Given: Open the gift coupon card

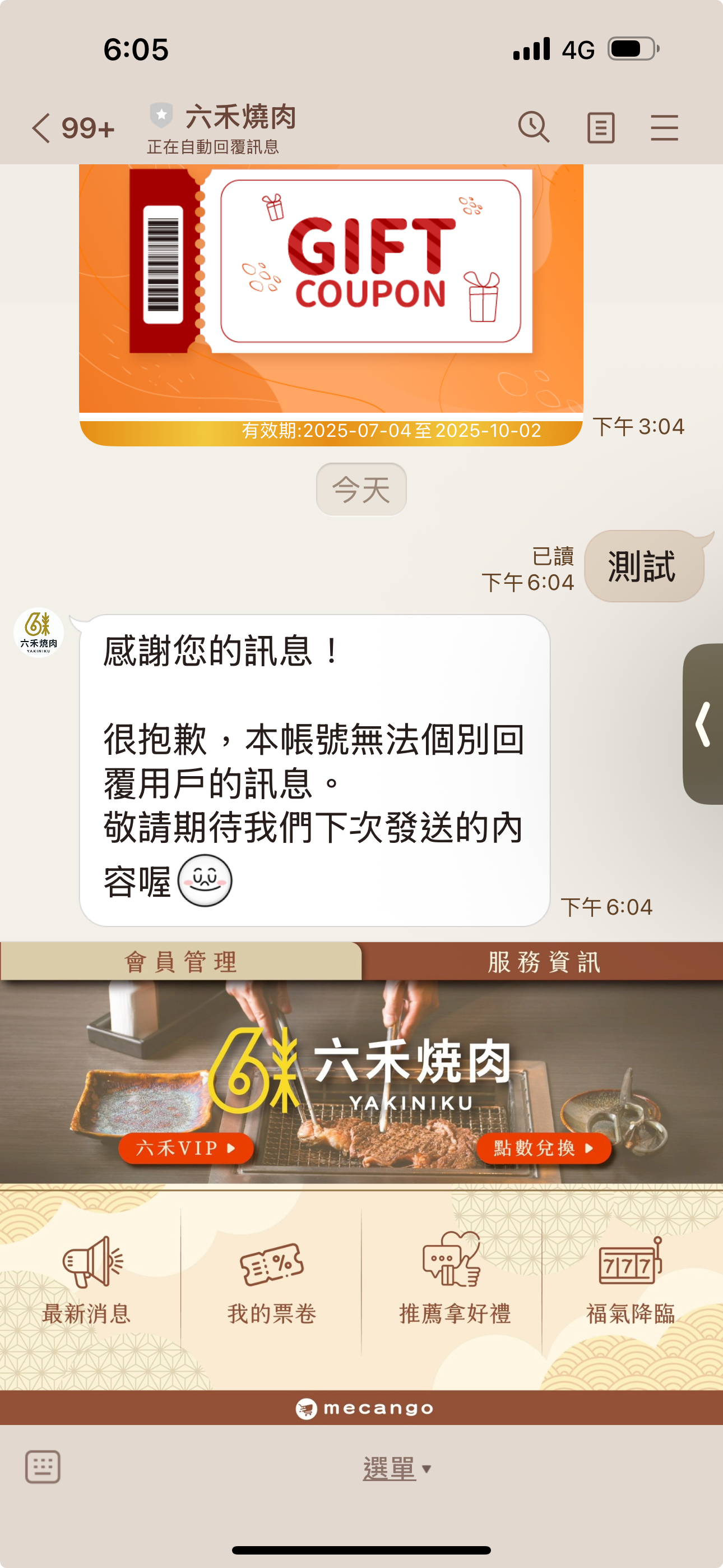Looking at the screenshot, I should [x=331, y=292].
